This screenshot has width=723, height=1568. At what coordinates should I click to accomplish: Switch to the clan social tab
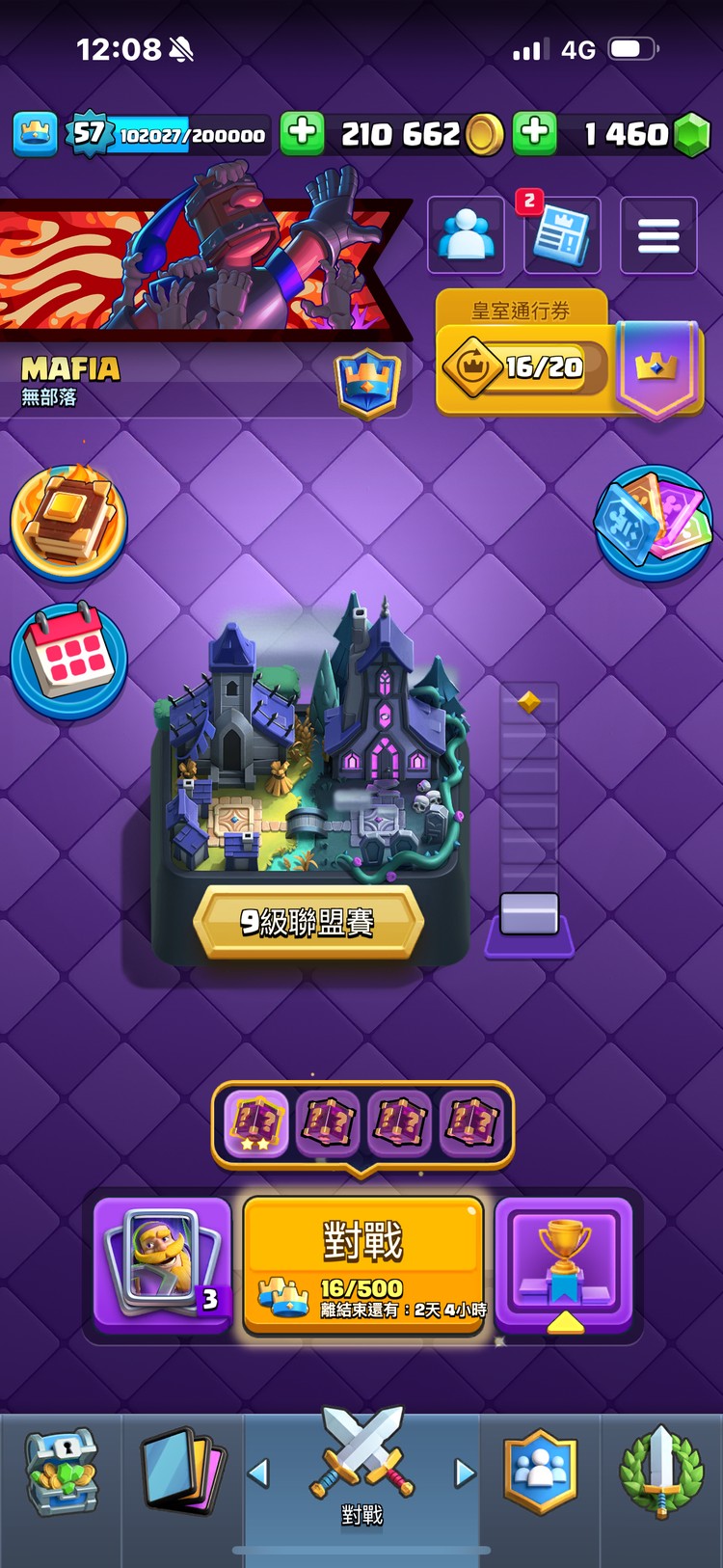pos(540,1474)
